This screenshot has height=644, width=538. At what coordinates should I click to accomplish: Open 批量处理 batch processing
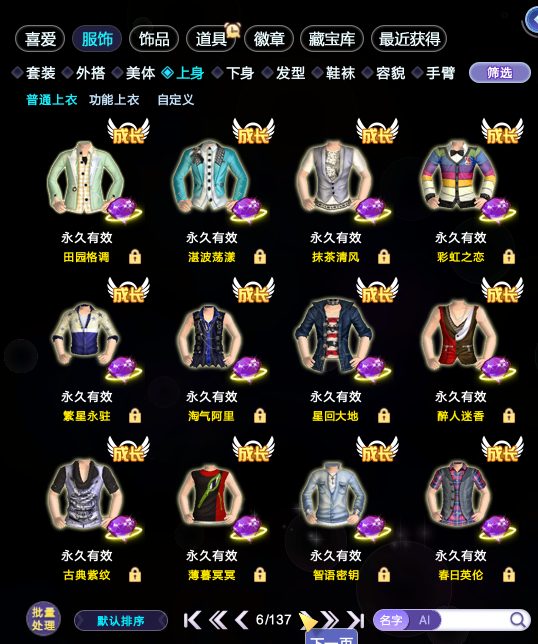(44, 619)
